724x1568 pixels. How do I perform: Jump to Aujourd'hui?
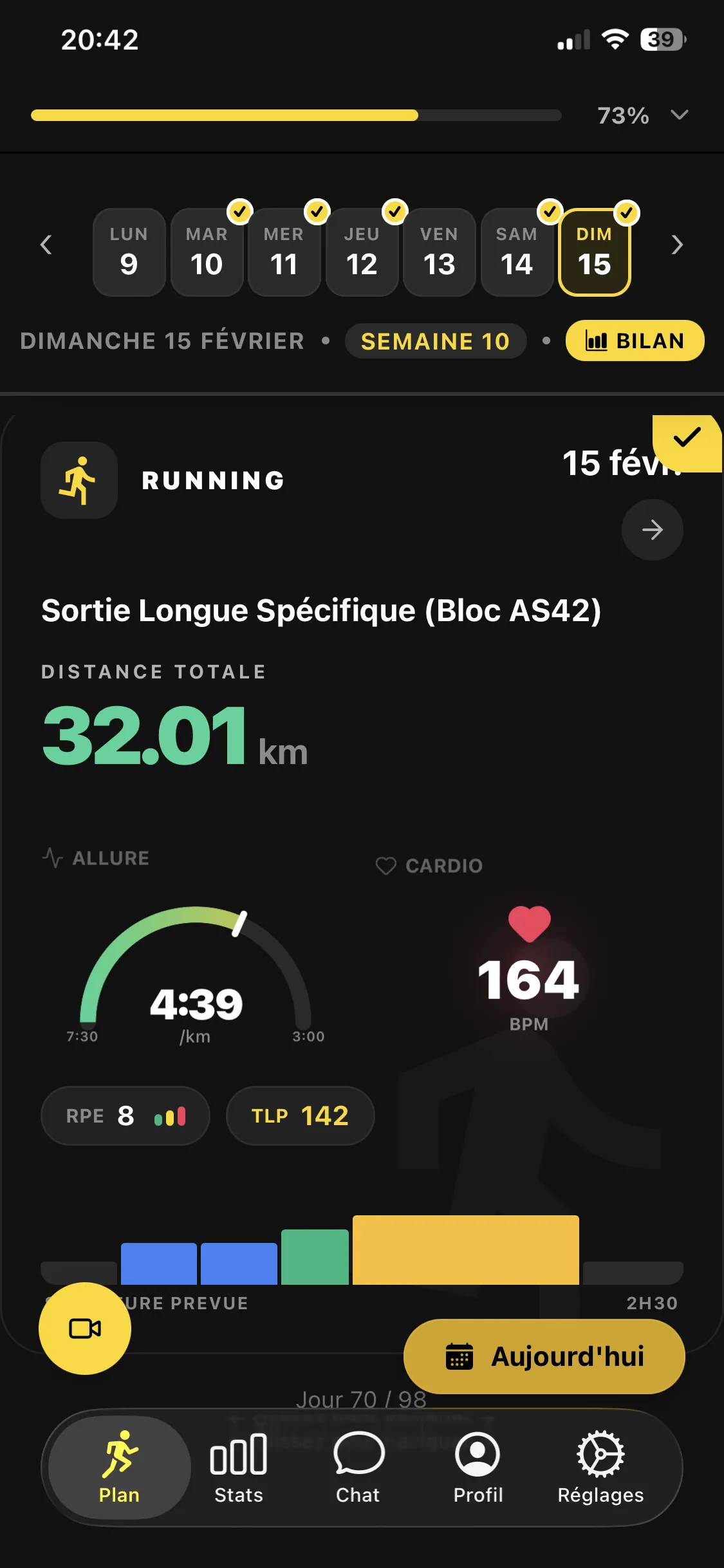(544, 1356)
